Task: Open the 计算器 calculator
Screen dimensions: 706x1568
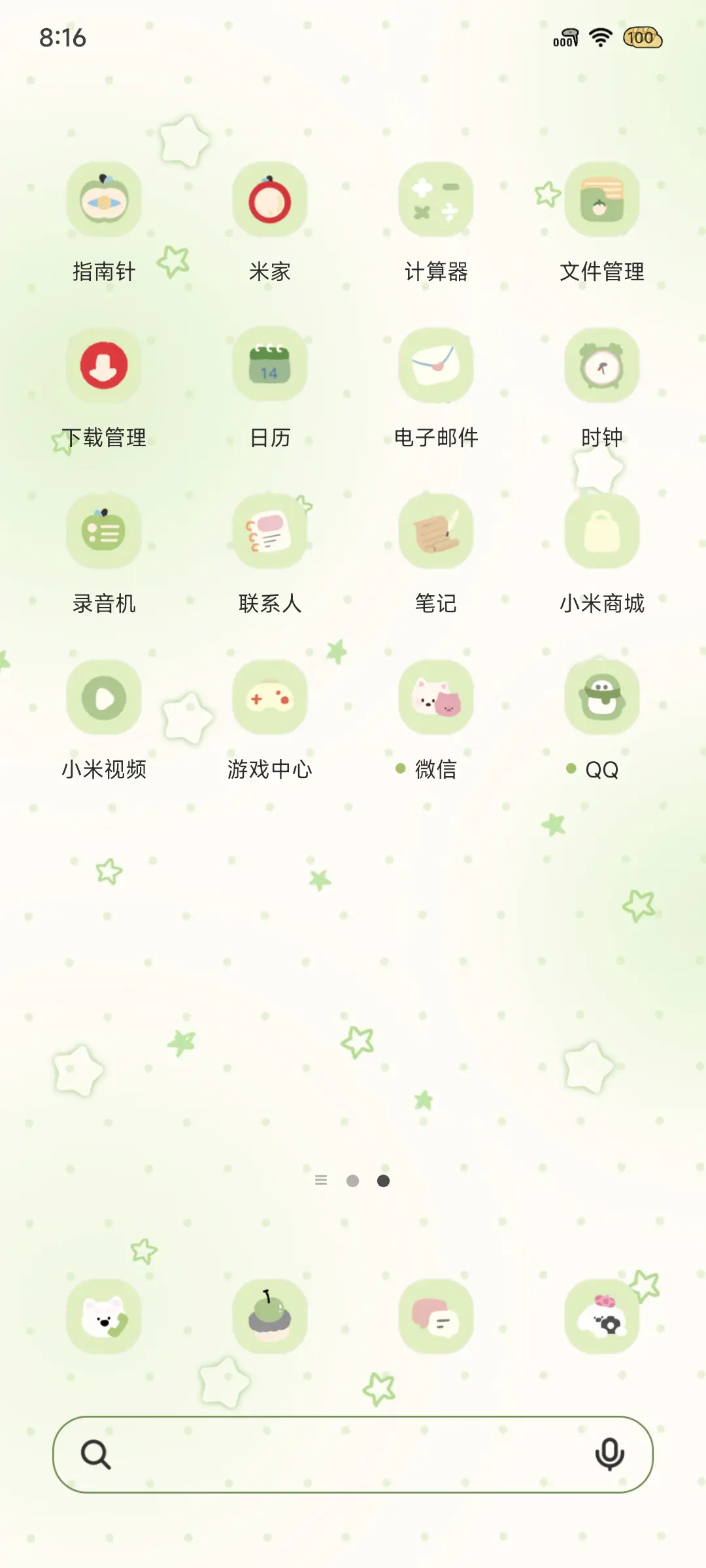Action: click(x=436, y=199)
